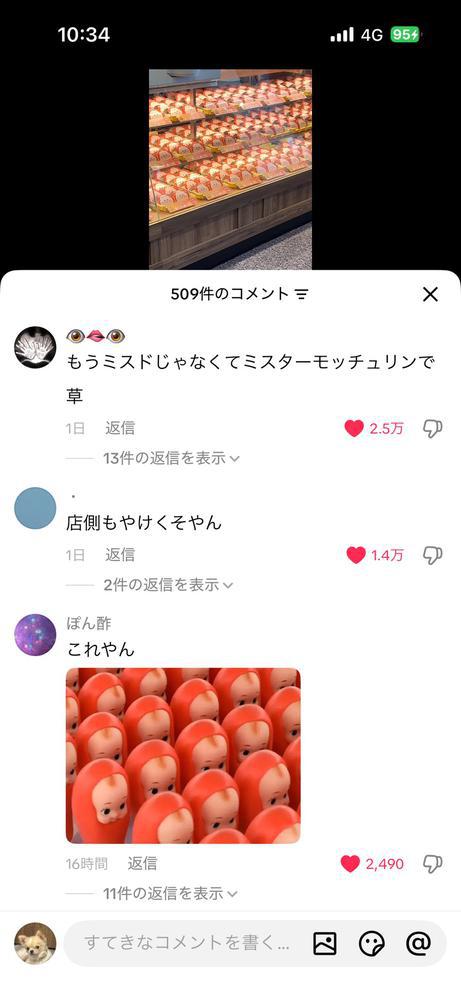Reply to ぽん酢's comment
461x1000 pixels.
tap(142, 864)
